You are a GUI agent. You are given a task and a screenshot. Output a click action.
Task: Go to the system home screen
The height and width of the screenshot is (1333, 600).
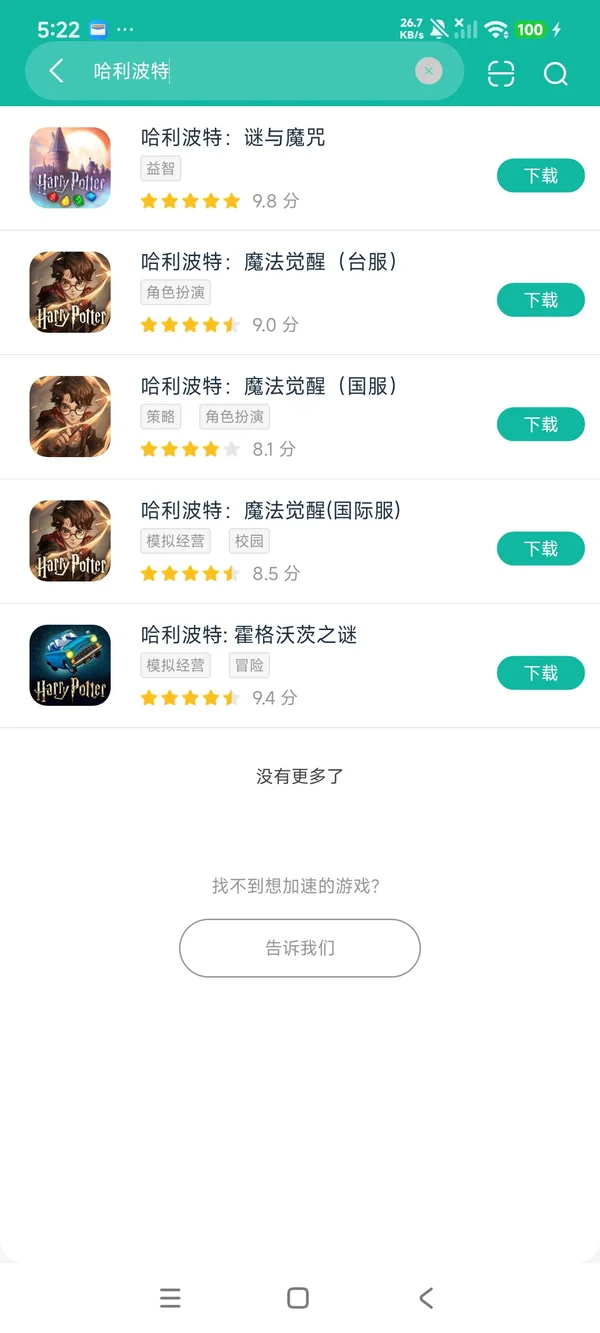[x=298, y=1298]
